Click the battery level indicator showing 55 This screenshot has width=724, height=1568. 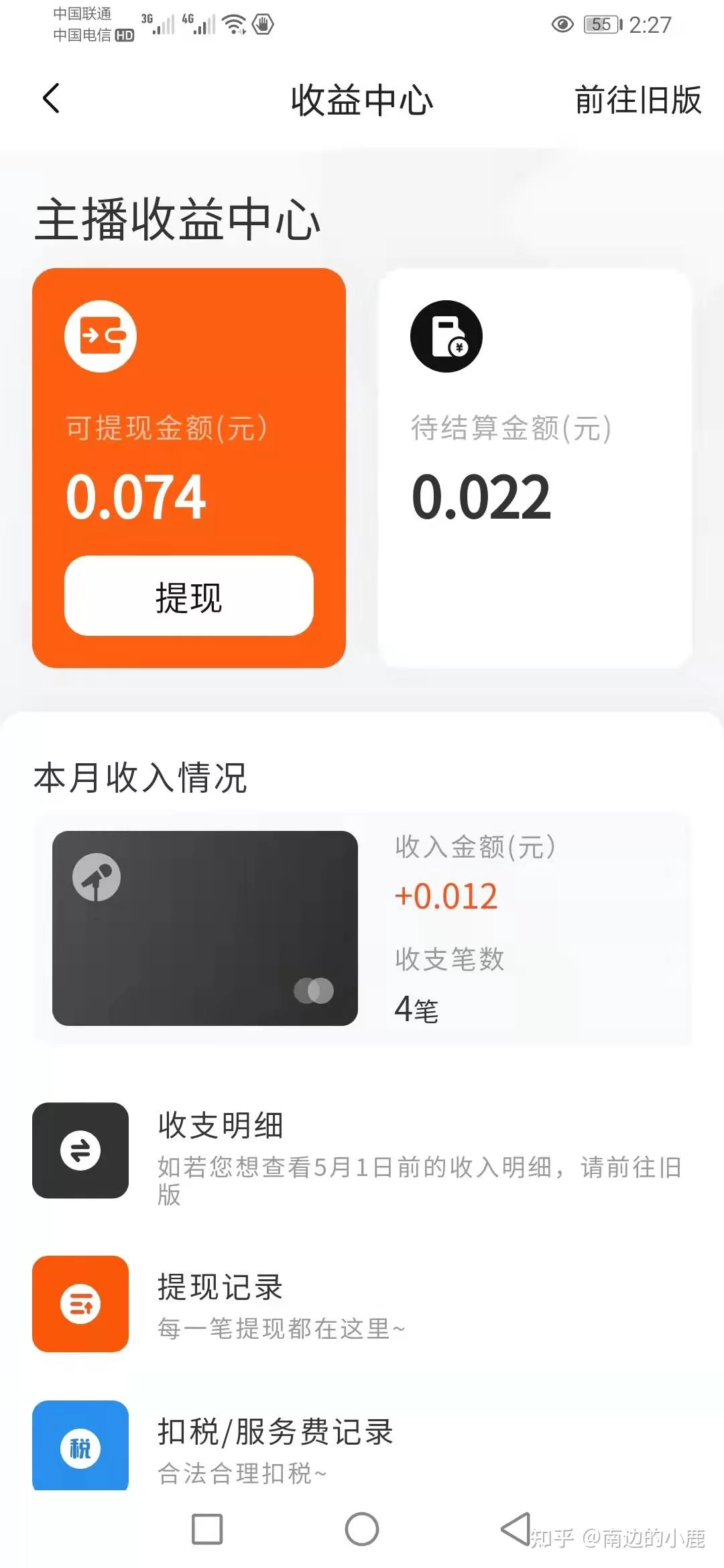tap(599, 25)
